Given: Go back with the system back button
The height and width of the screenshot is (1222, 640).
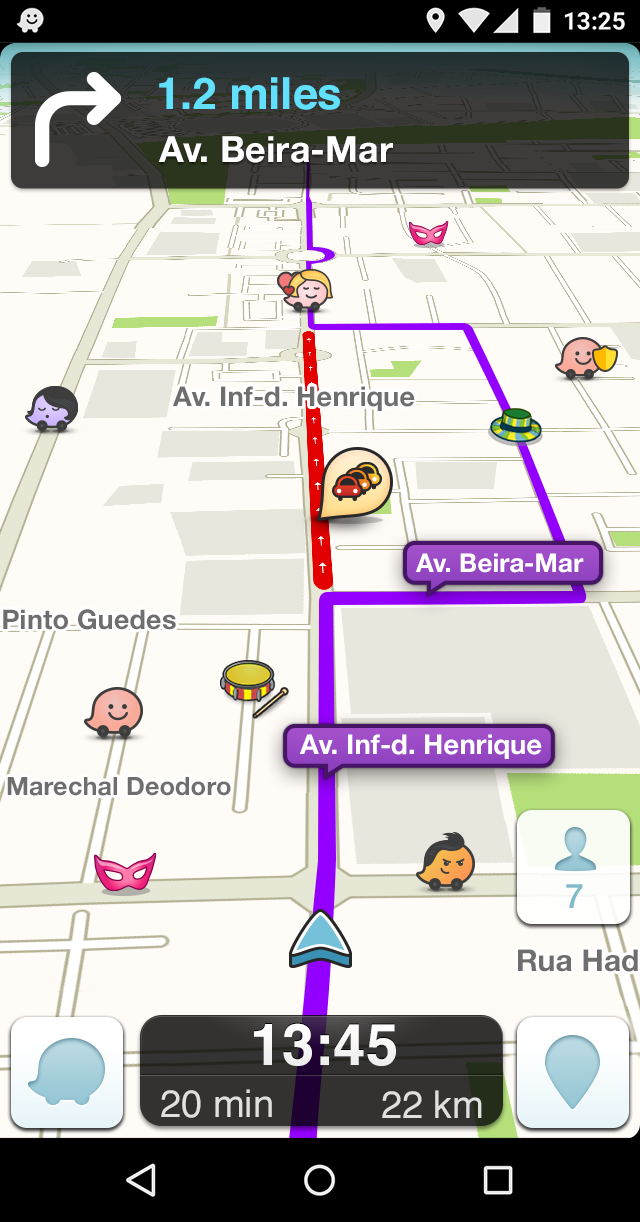Looking at the screenshot, I should coord(142,1180).
